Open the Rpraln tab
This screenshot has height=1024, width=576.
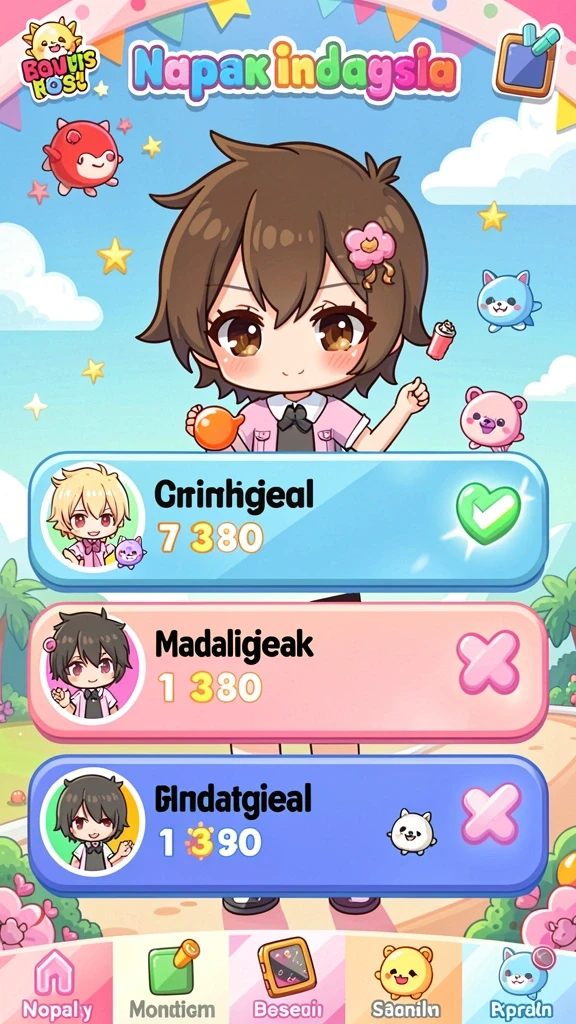(520, 982)
